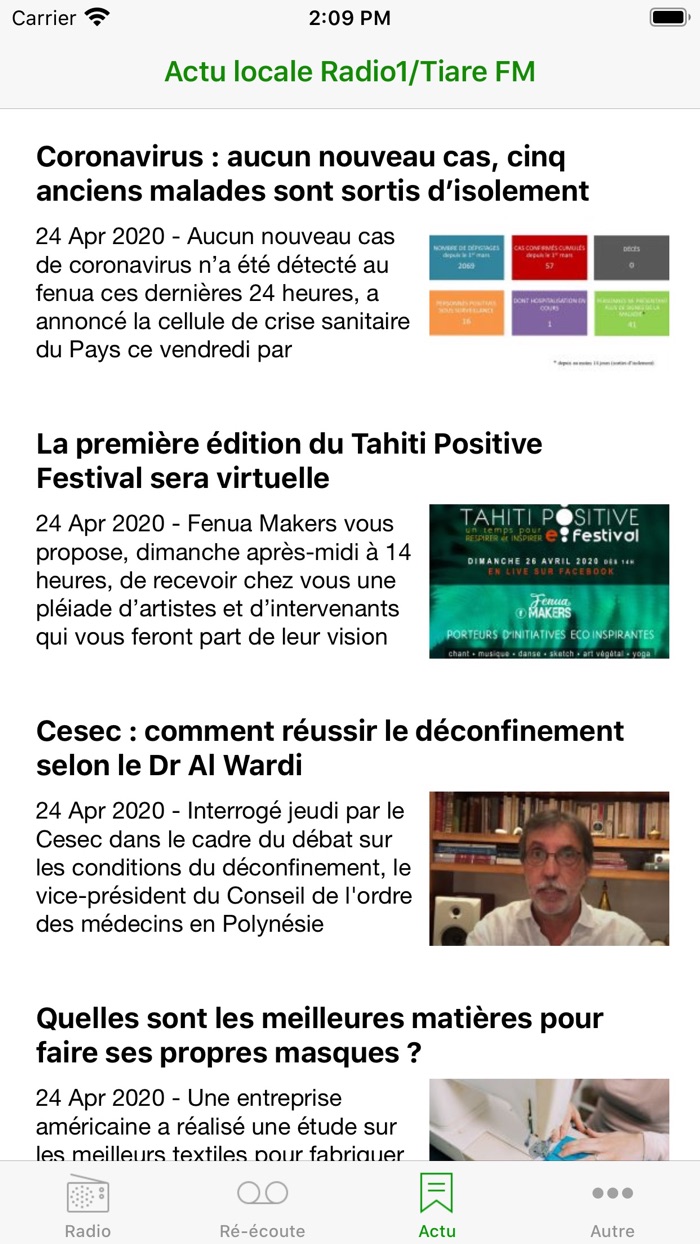Select the Actu tab

tap(437, 1205)
